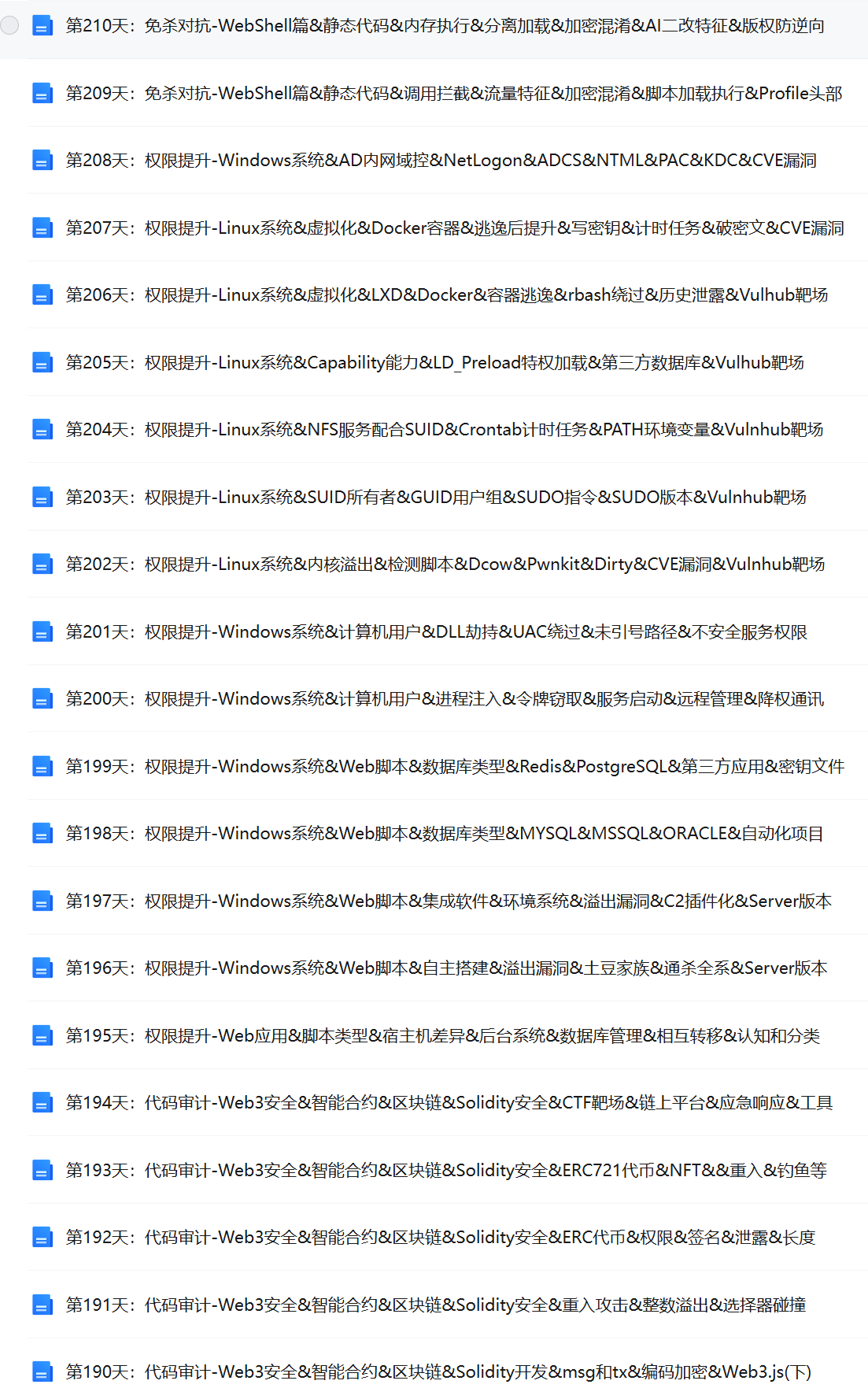Screen dimensions: 868x1388
Task: Open 第206天 LXD&Docker容器逃逸 document
Action: coord(446,295)
